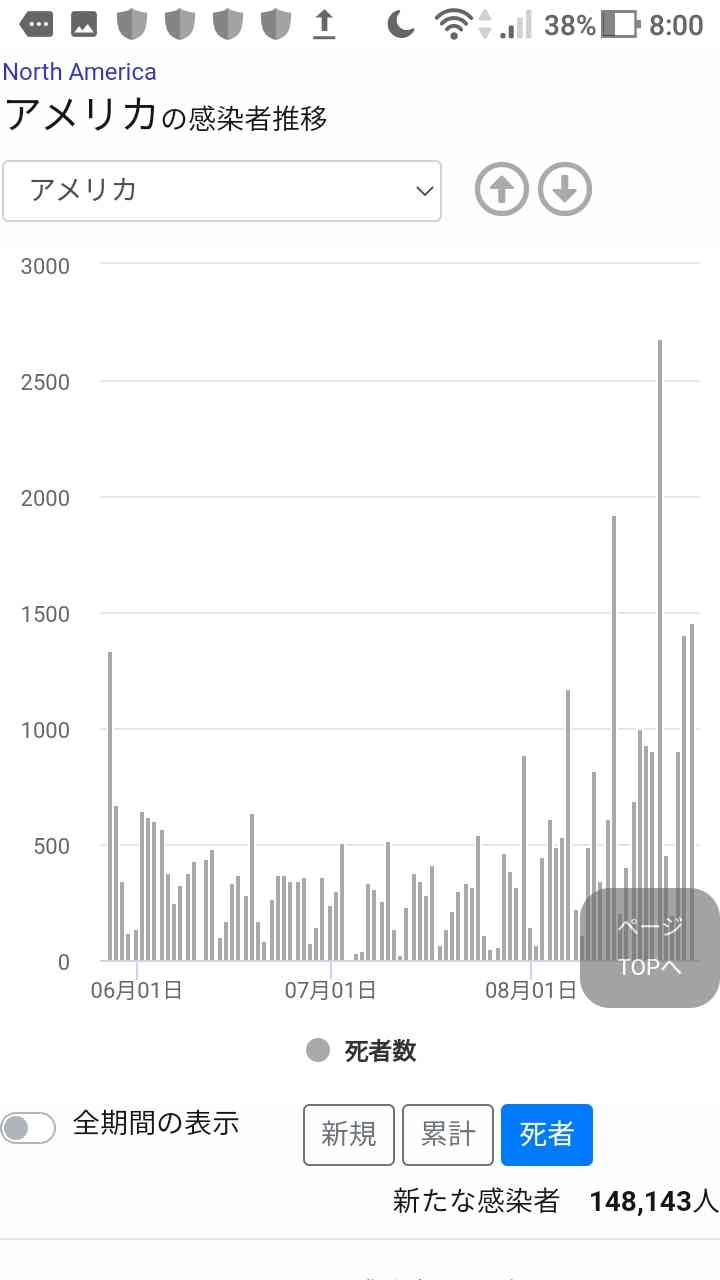The image size is (720, 1280).
Task: Toggle the 死者数 legend item
Action: [x=361, y=1051]
